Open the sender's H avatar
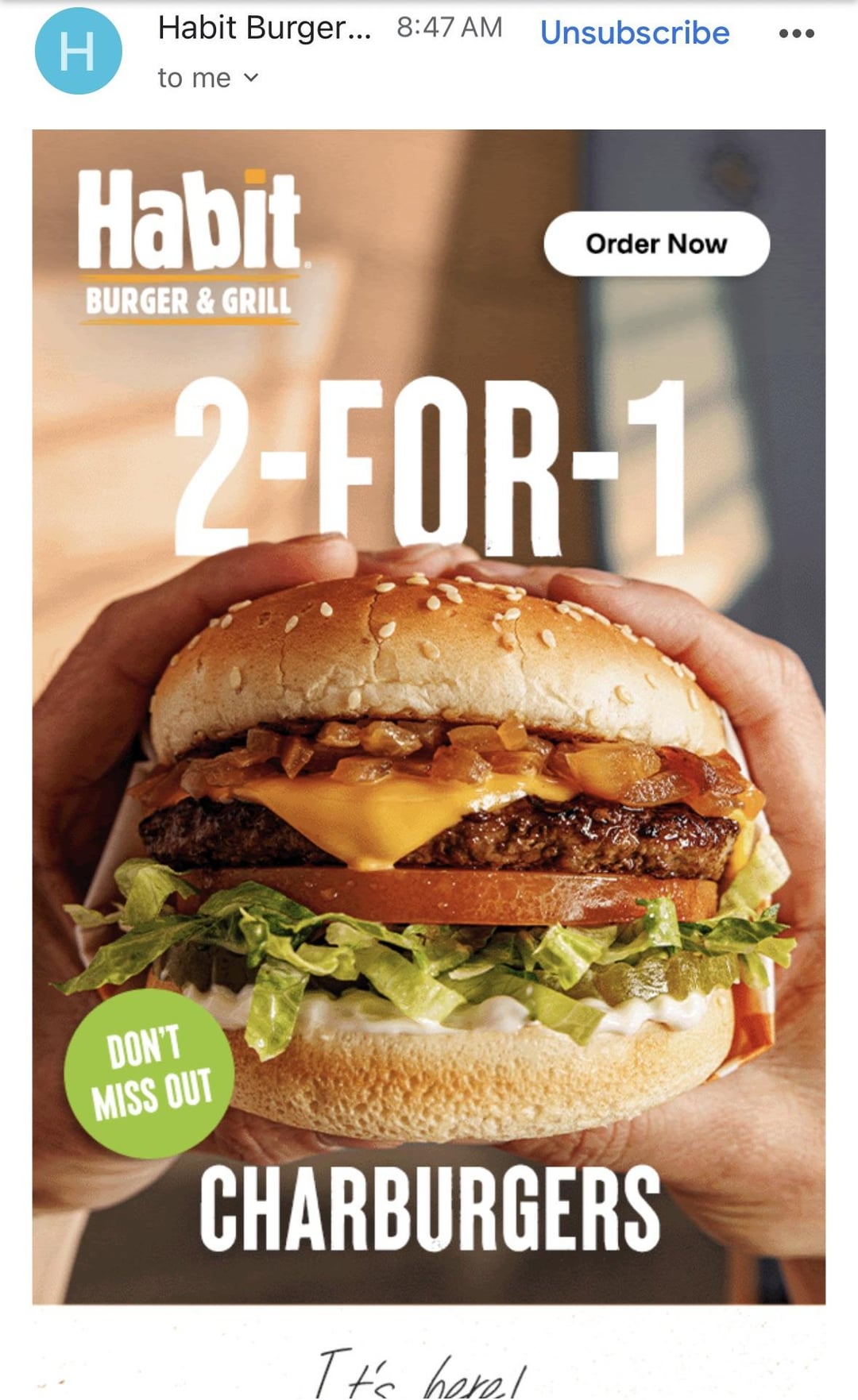Image resolution: width=858 pixels, height=1400 pixels. [x=78, y=51]
